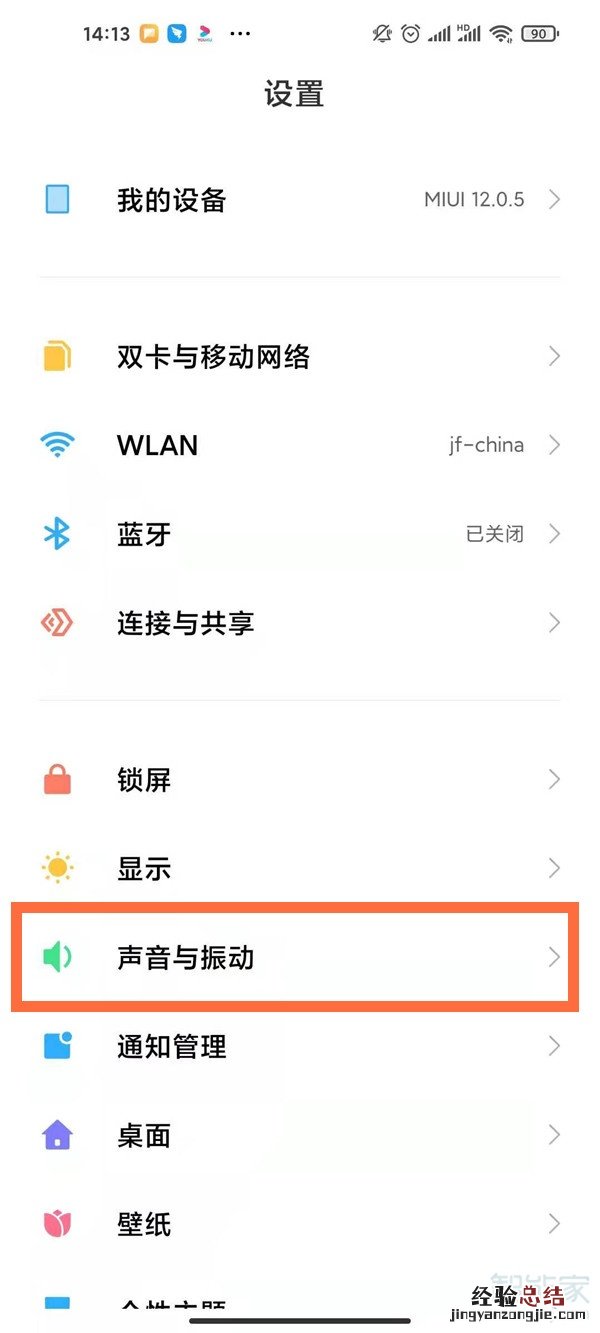Open 蓝牙 Bluetooth settings

[x=300, y=534]
